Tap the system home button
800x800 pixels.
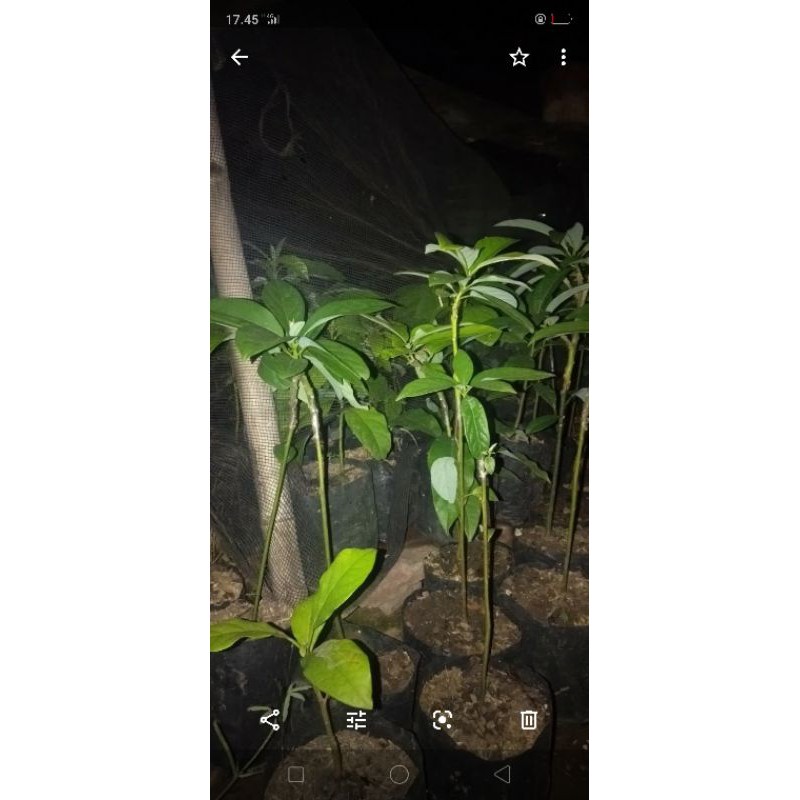(x=399, y=774)
